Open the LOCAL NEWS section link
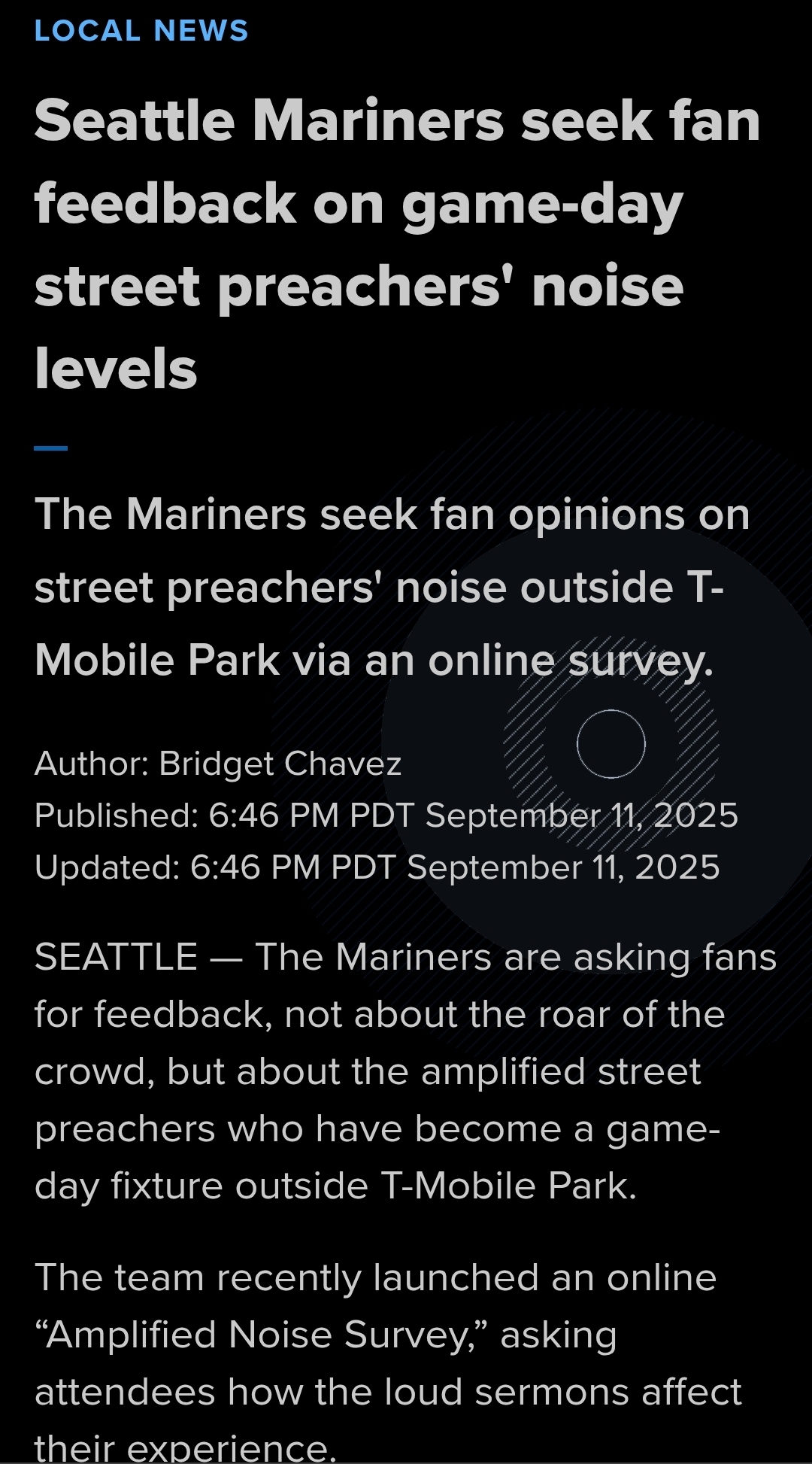Image resolution: width=812 pixels, height=1464 pixels. [141, 31]
